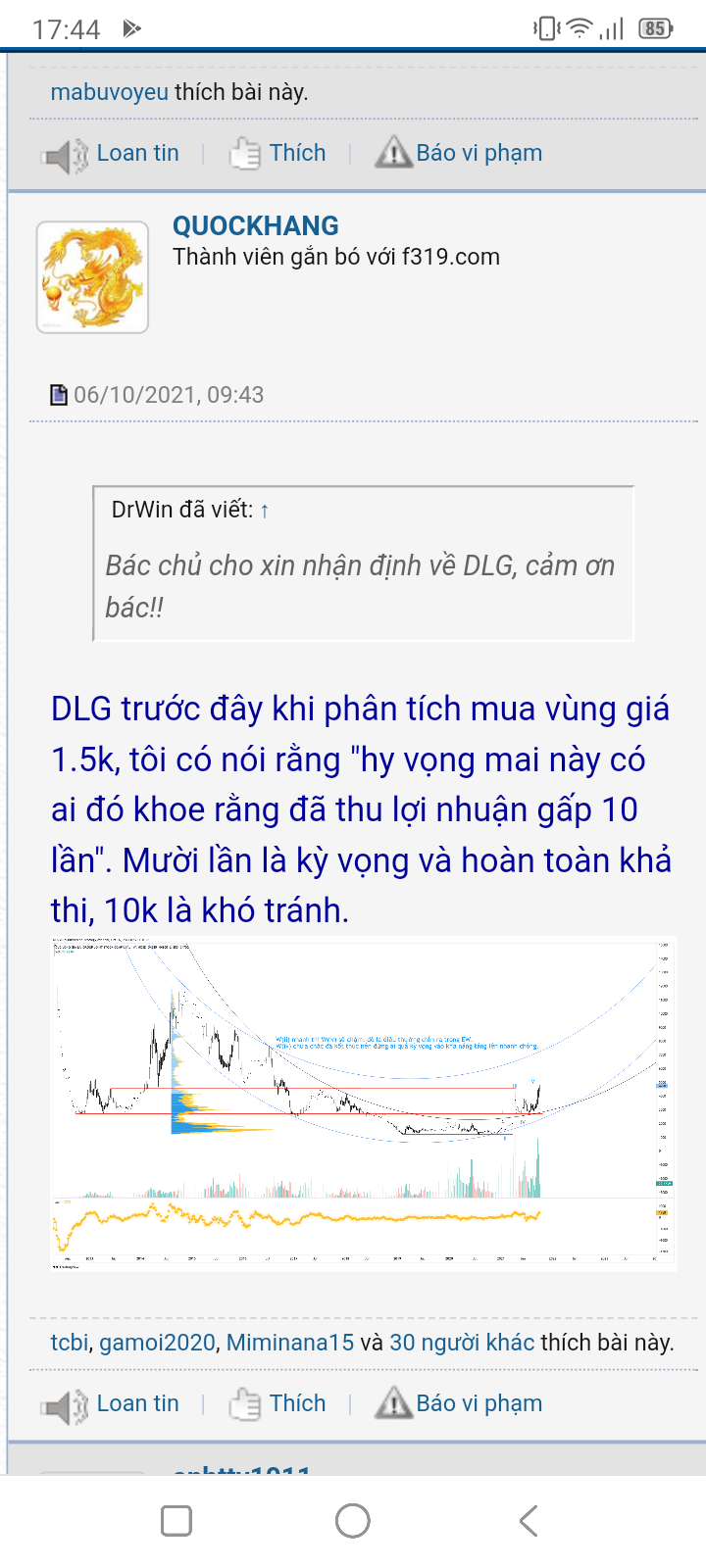Go to the phone home screen

[353, 1521]
